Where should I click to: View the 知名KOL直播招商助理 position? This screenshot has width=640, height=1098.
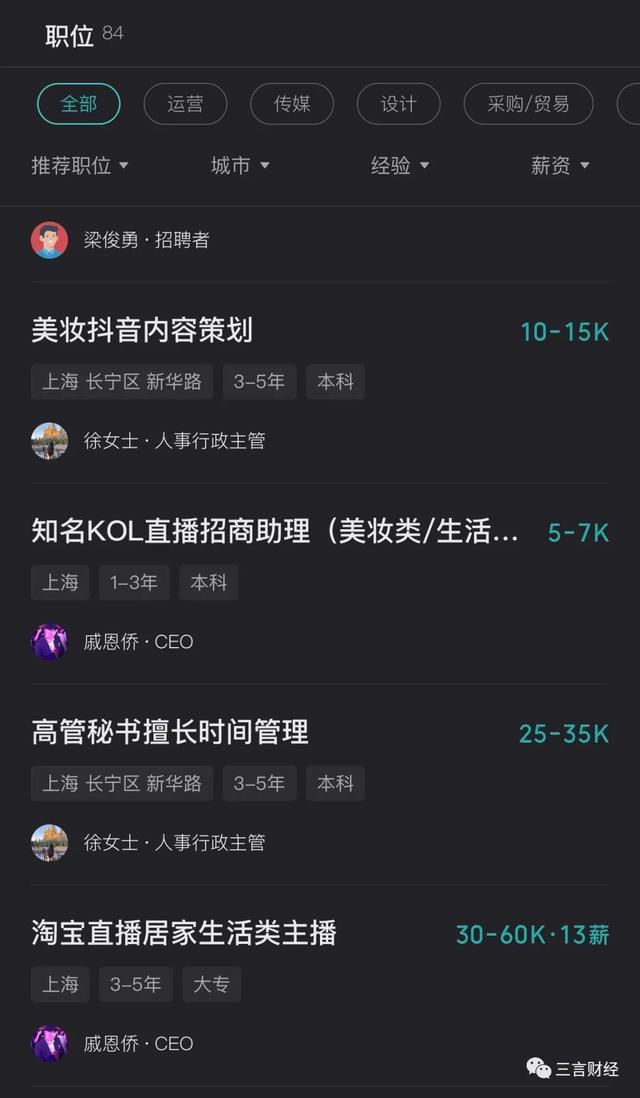coord(275,532)
